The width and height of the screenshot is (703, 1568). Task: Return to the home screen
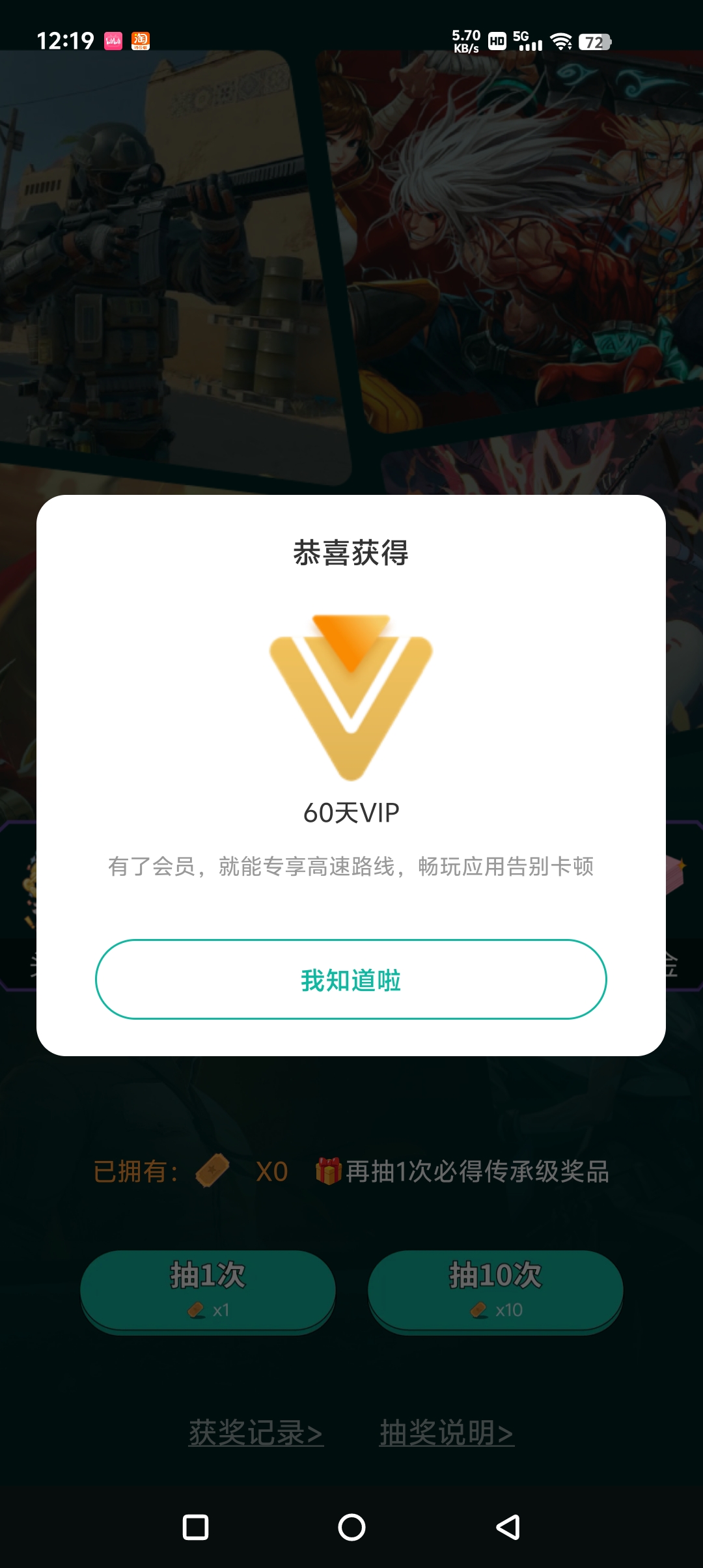351,1527
